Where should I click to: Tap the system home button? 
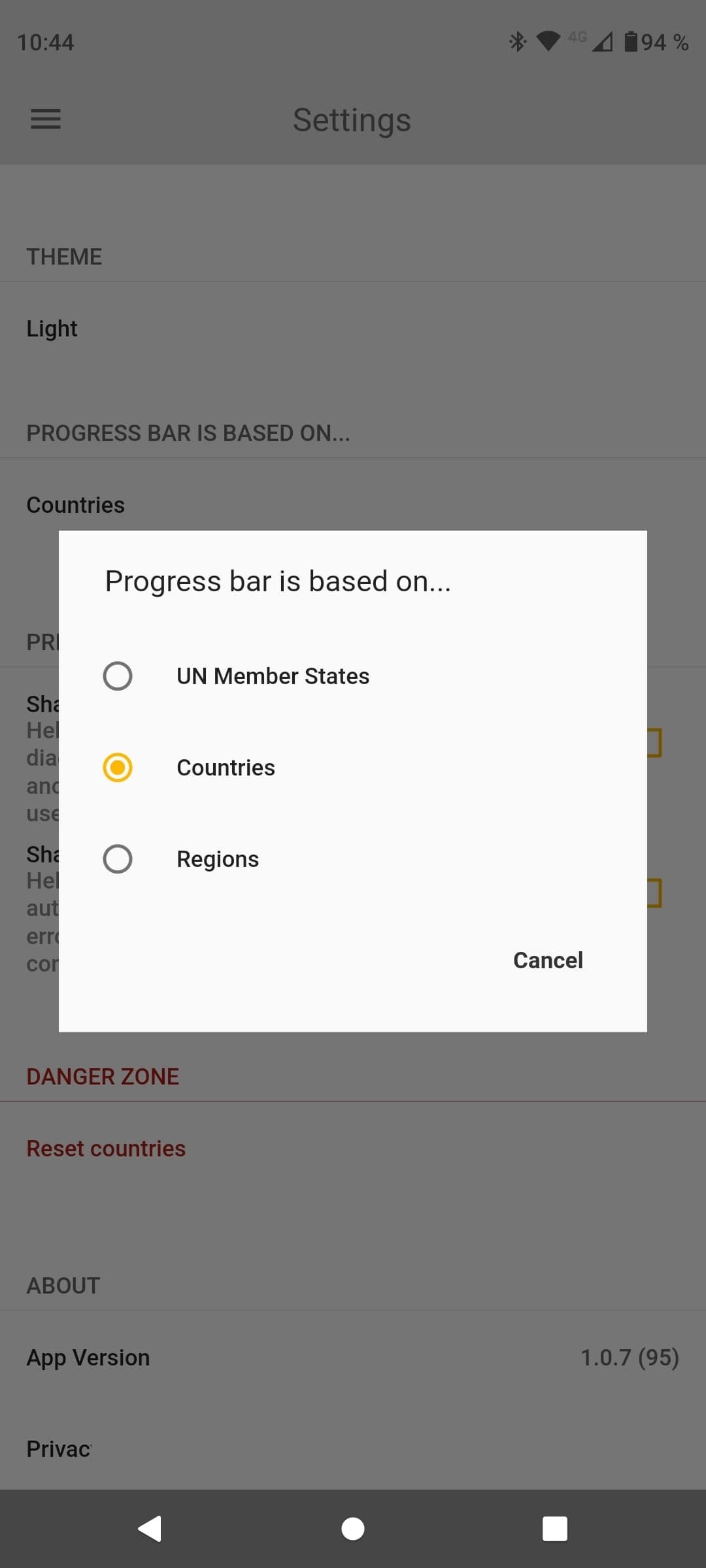click(x=353, y=1529)
